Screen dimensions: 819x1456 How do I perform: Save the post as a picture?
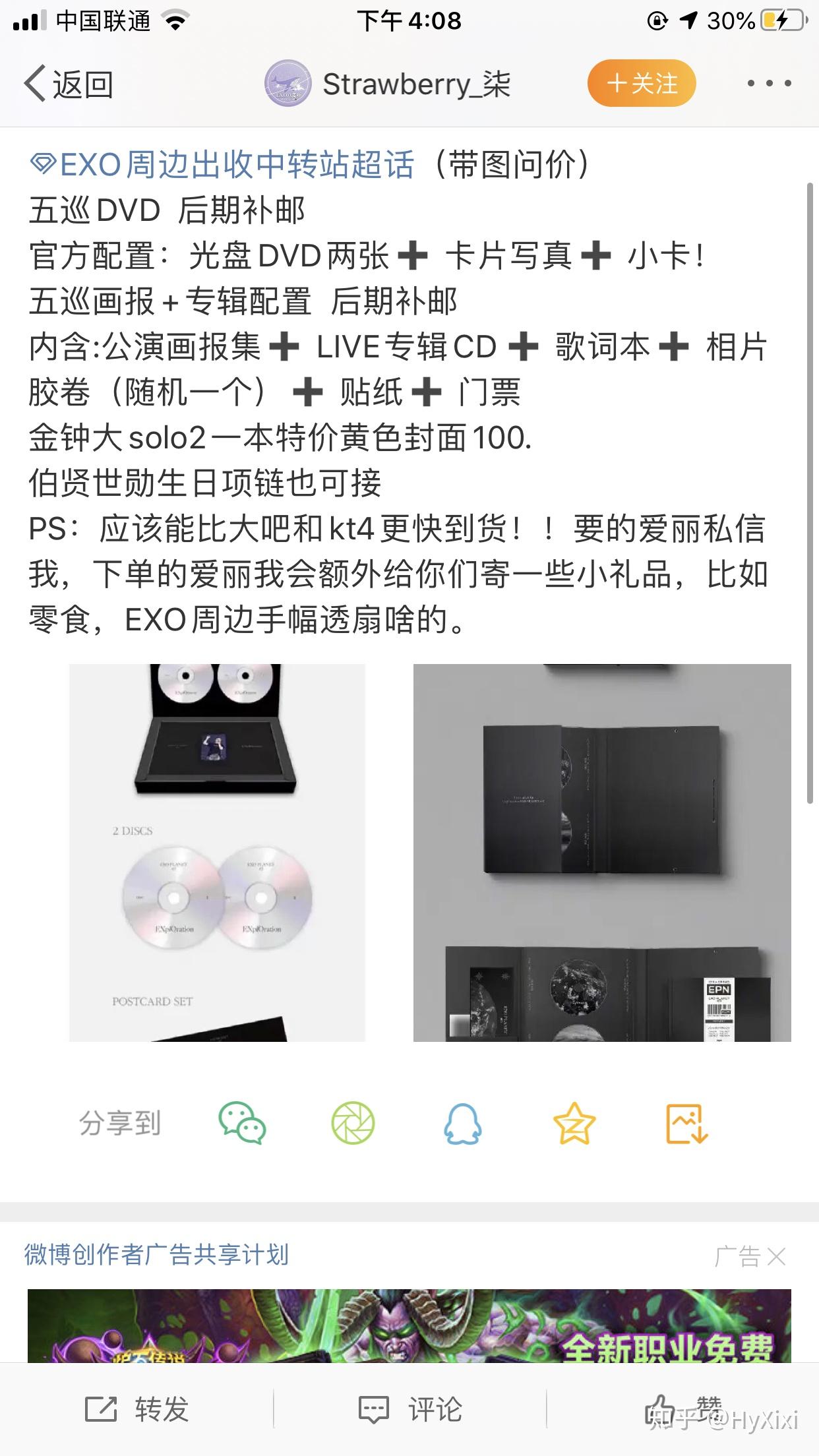click(x=686, y=1123)
